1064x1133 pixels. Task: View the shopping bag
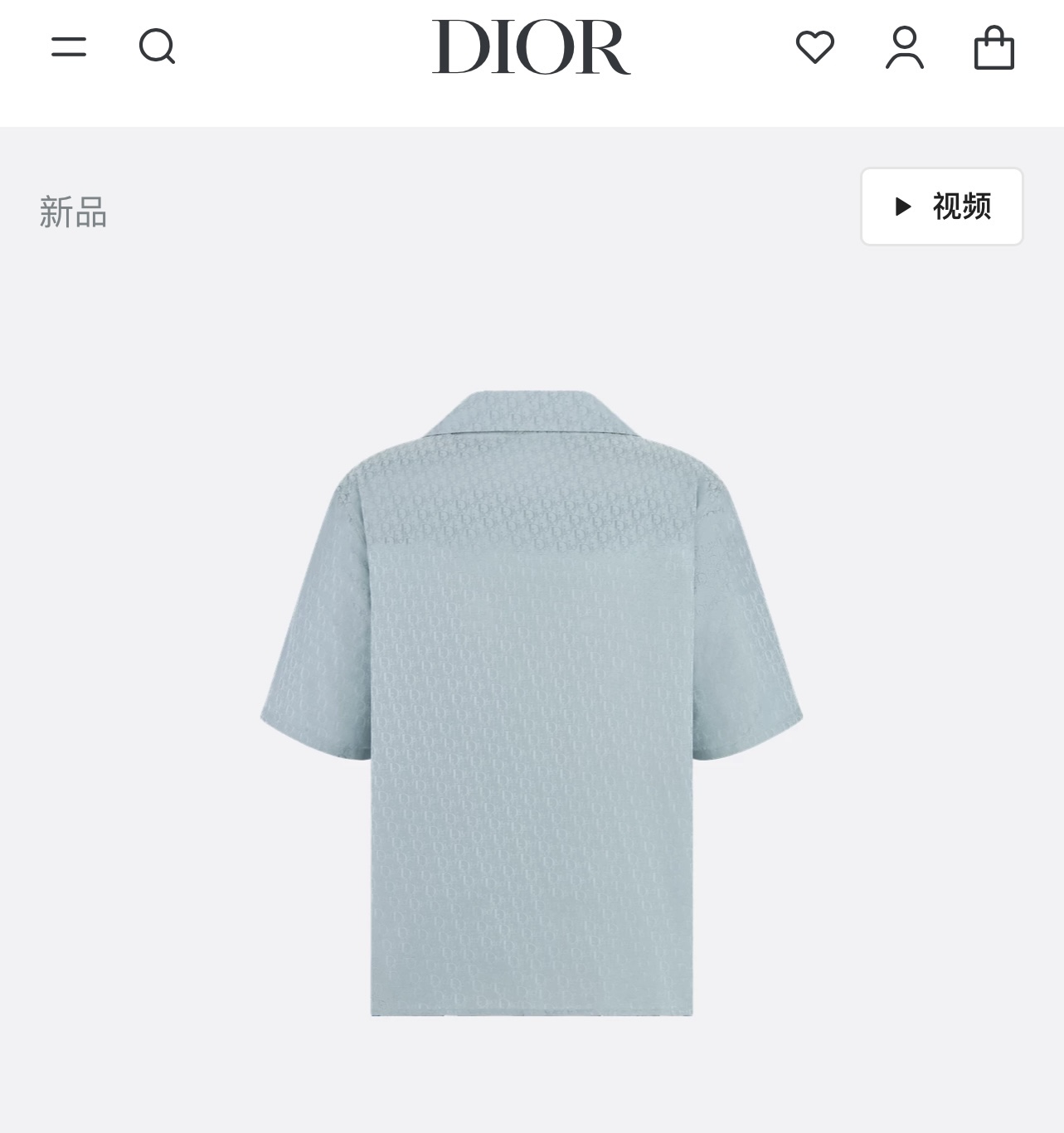pos(994,46)
